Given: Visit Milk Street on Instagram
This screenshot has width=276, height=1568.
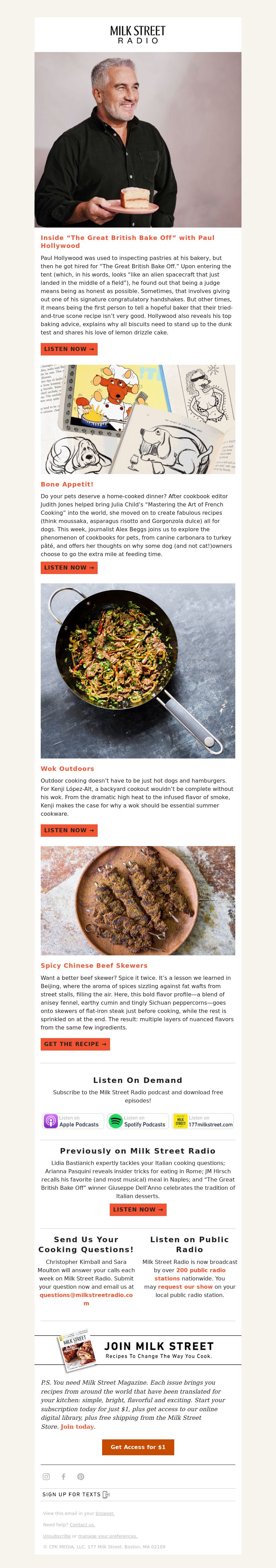Looking at the screenshot, I should pyautogui.click(x=46, y=1476).
